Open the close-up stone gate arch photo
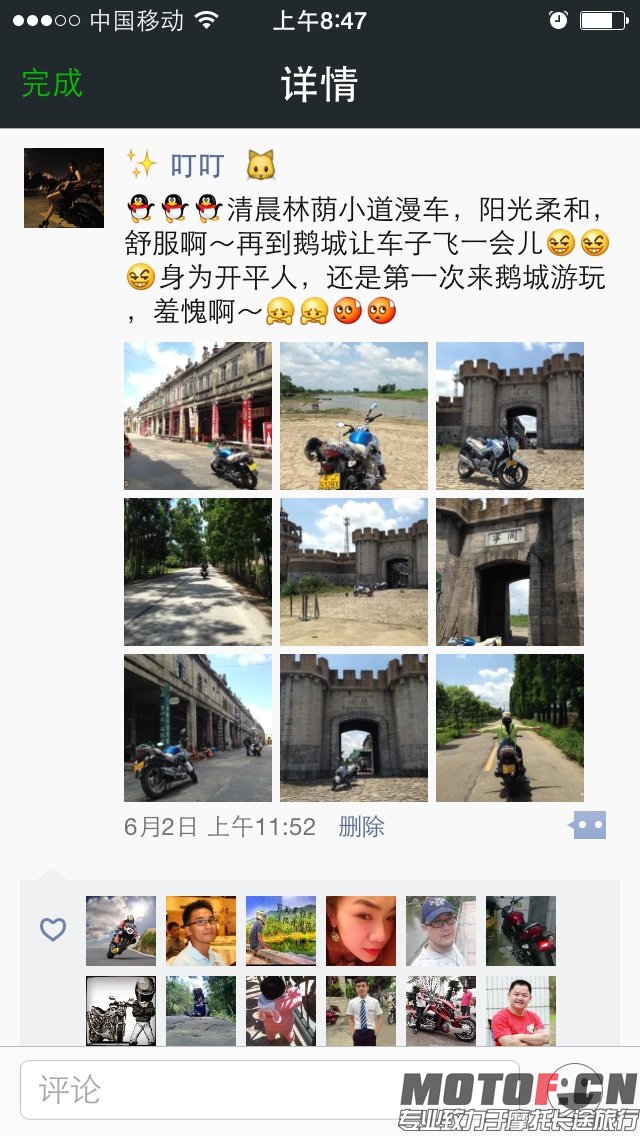The height and width of the screenshot is (1136, 640). coord(510,572)
